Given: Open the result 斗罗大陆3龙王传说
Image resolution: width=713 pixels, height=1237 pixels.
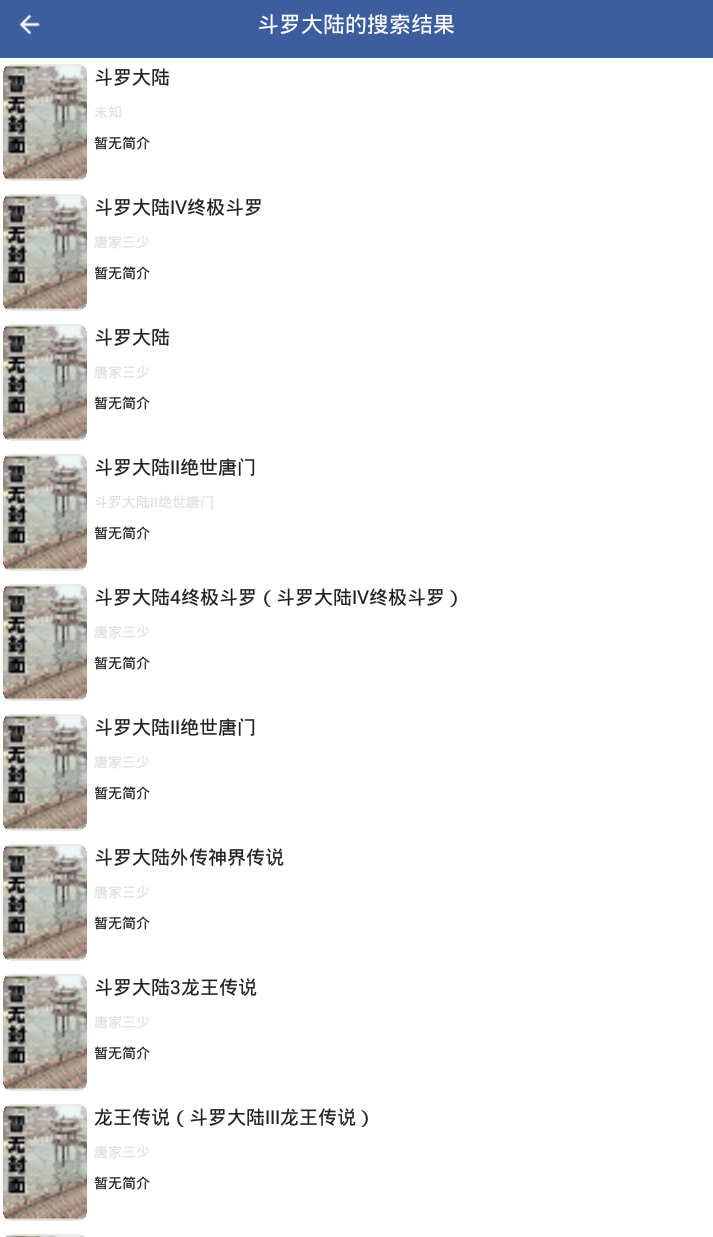Looking at the screenshot, I should pos(175,988).
